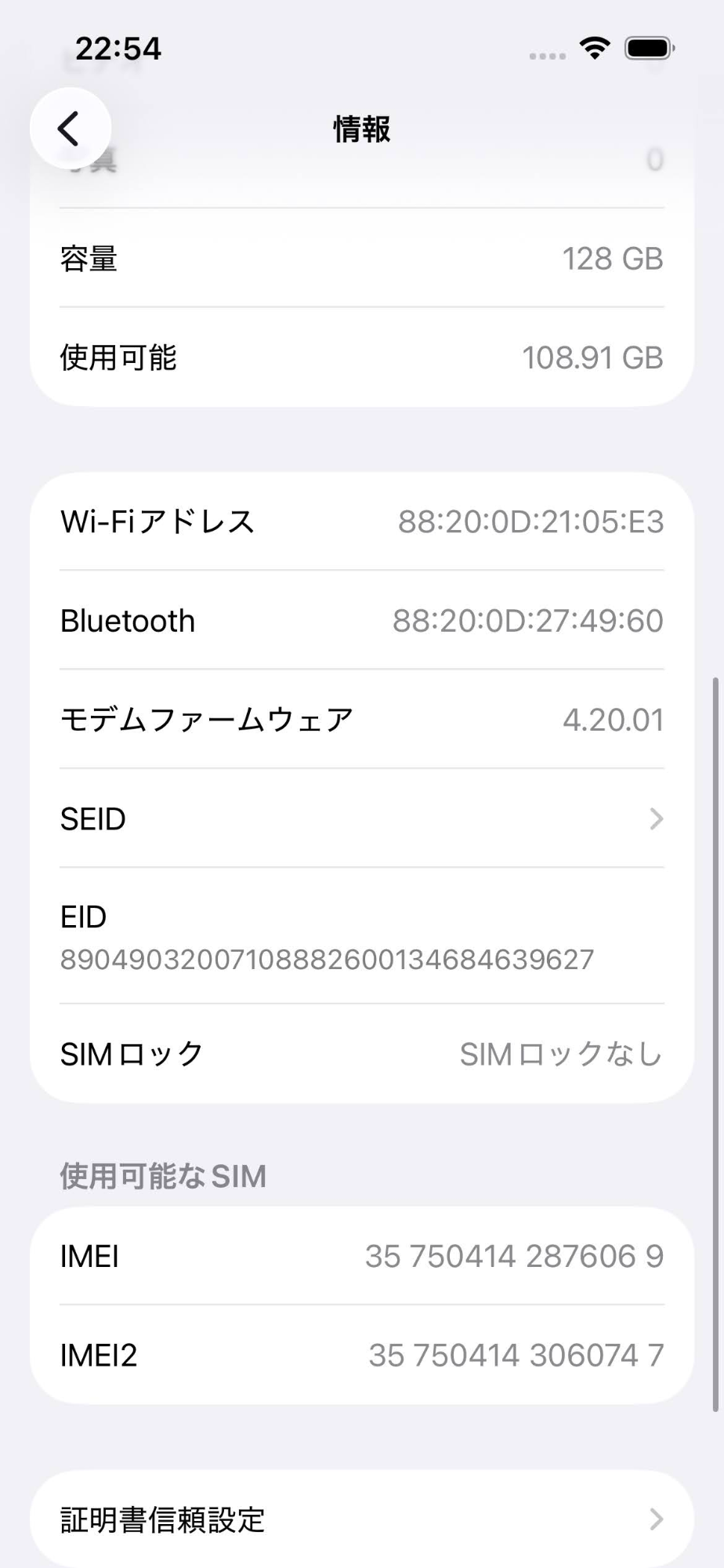Select the 使用可能なSIM section header
The image size is (724, 1568).
(162, 1174)
